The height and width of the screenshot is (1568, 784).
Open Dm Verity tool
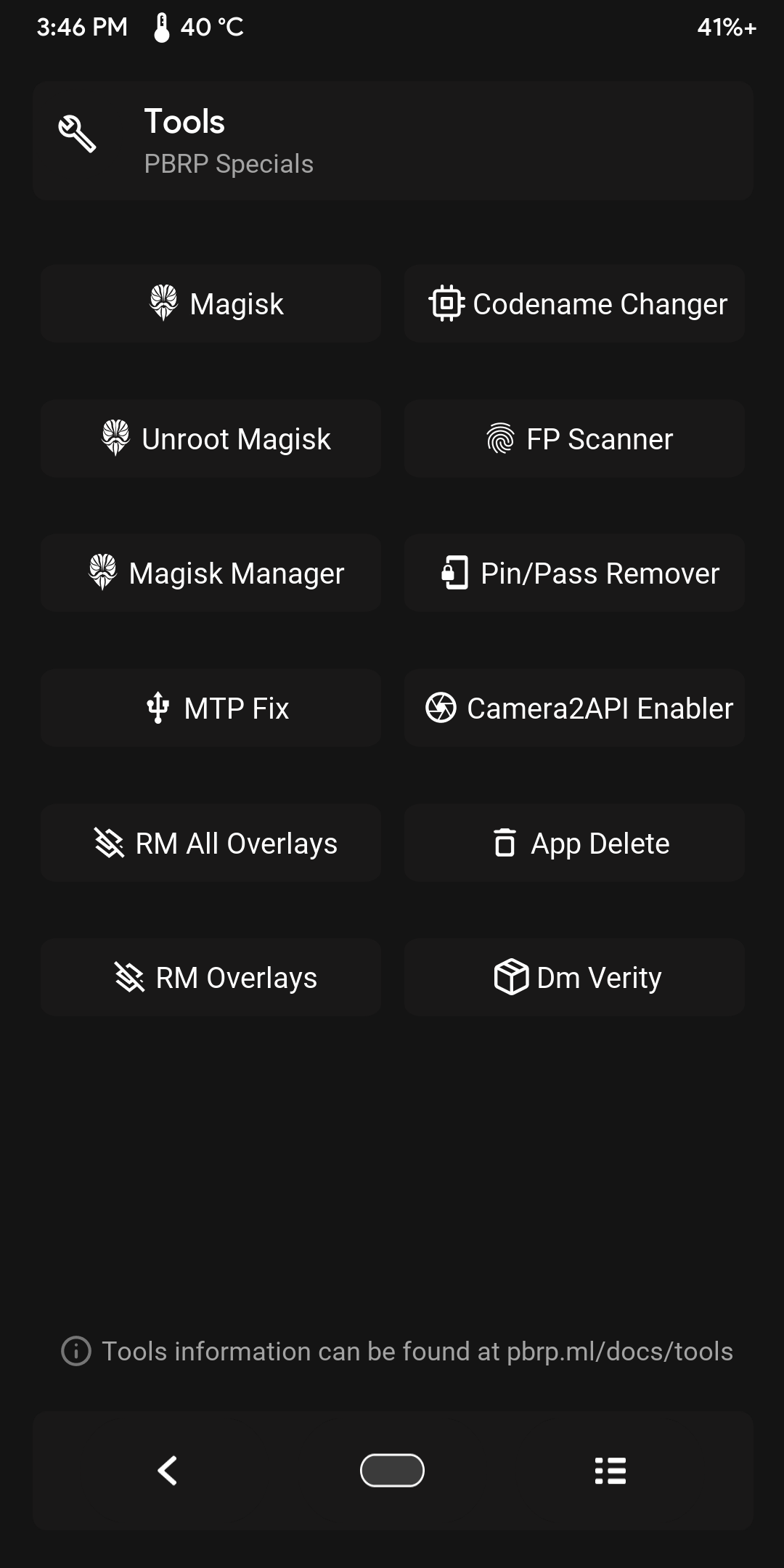pyautogui.click(x=575, y=978)
